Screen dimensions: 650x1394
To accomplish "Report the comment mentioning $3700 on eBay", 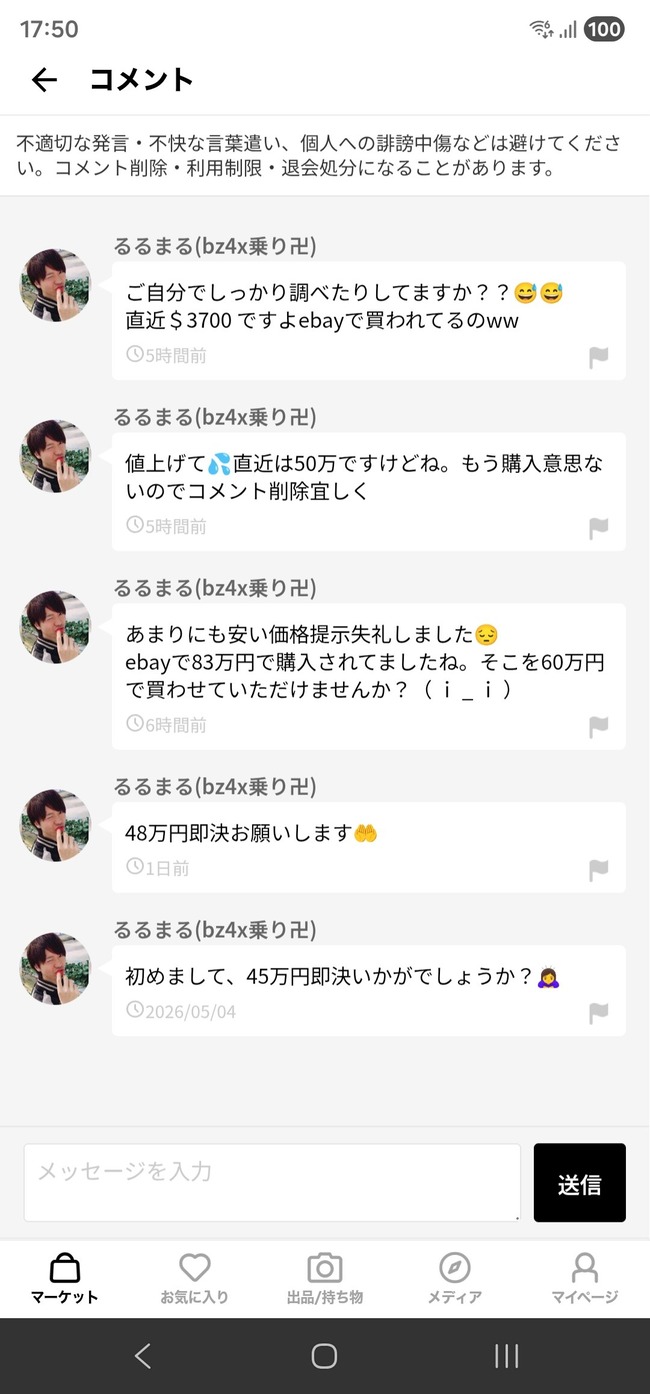I will pyautogui.click(x=598, y=358).
